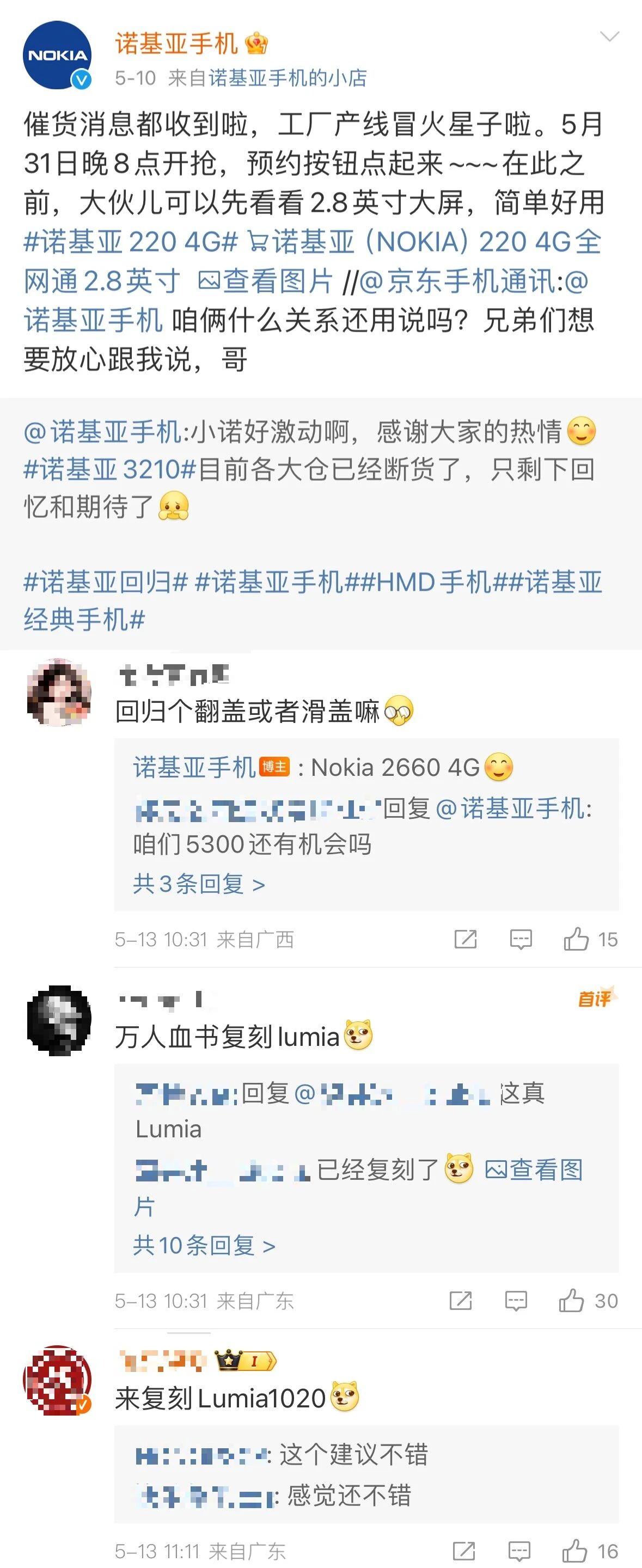Open the 诺基亚 220 4G全网通 product link
This screenshot has height=1568, width=642.
(424, 242)
